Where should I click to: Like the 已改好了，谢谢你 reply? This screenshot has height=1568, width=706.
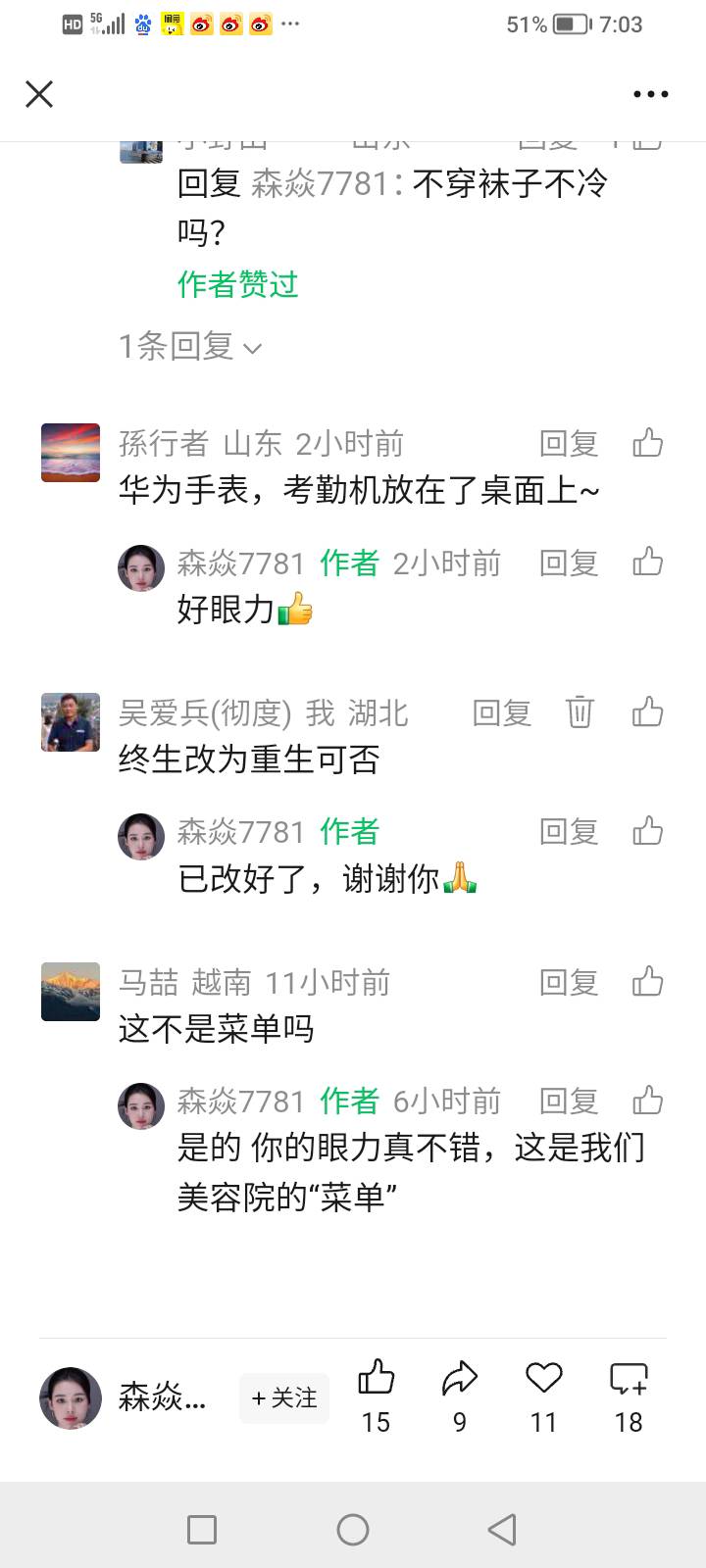647,832
